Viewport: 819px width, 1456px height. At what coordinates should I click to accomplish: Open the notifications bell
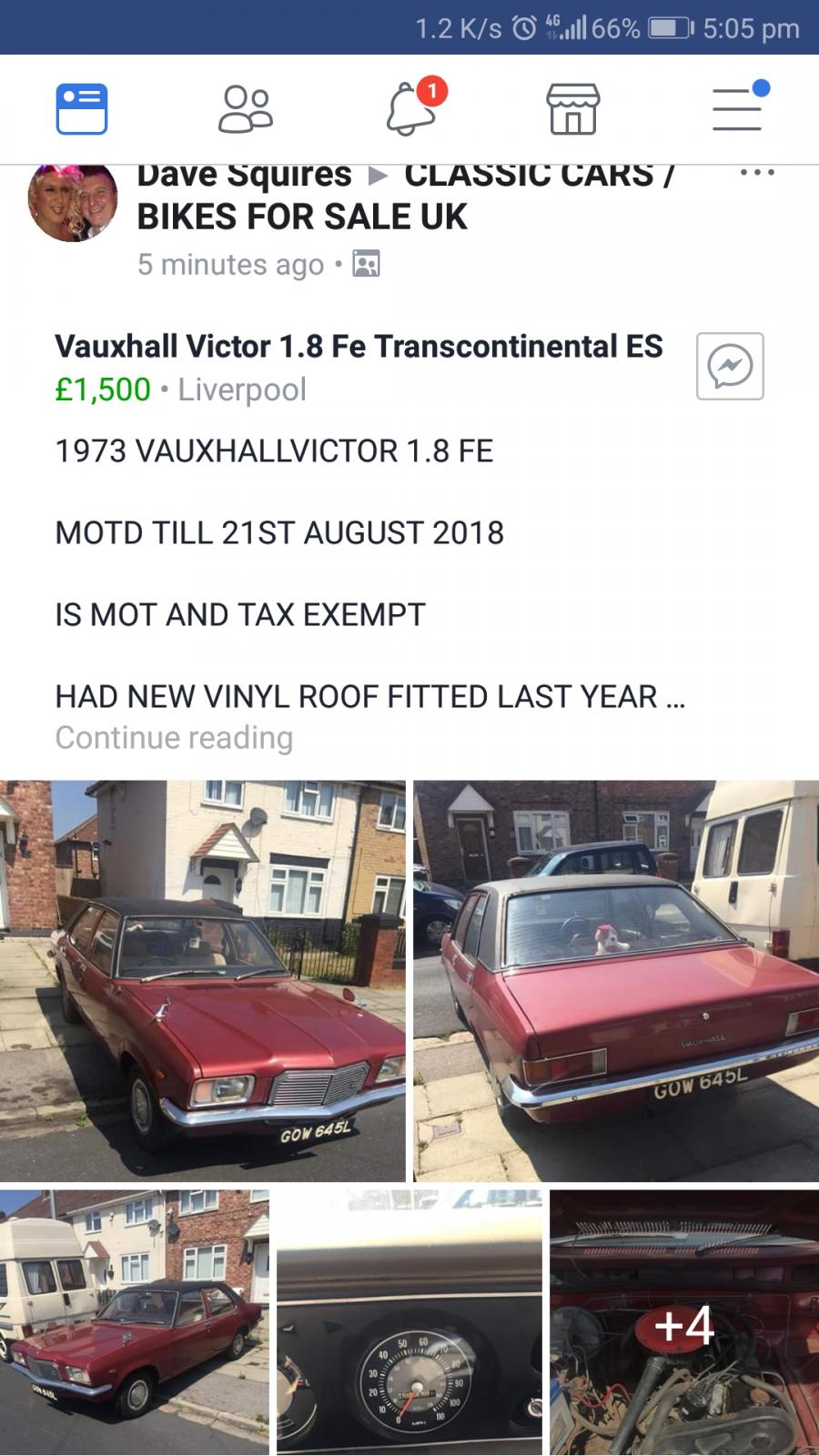click(x=411, y=107)
